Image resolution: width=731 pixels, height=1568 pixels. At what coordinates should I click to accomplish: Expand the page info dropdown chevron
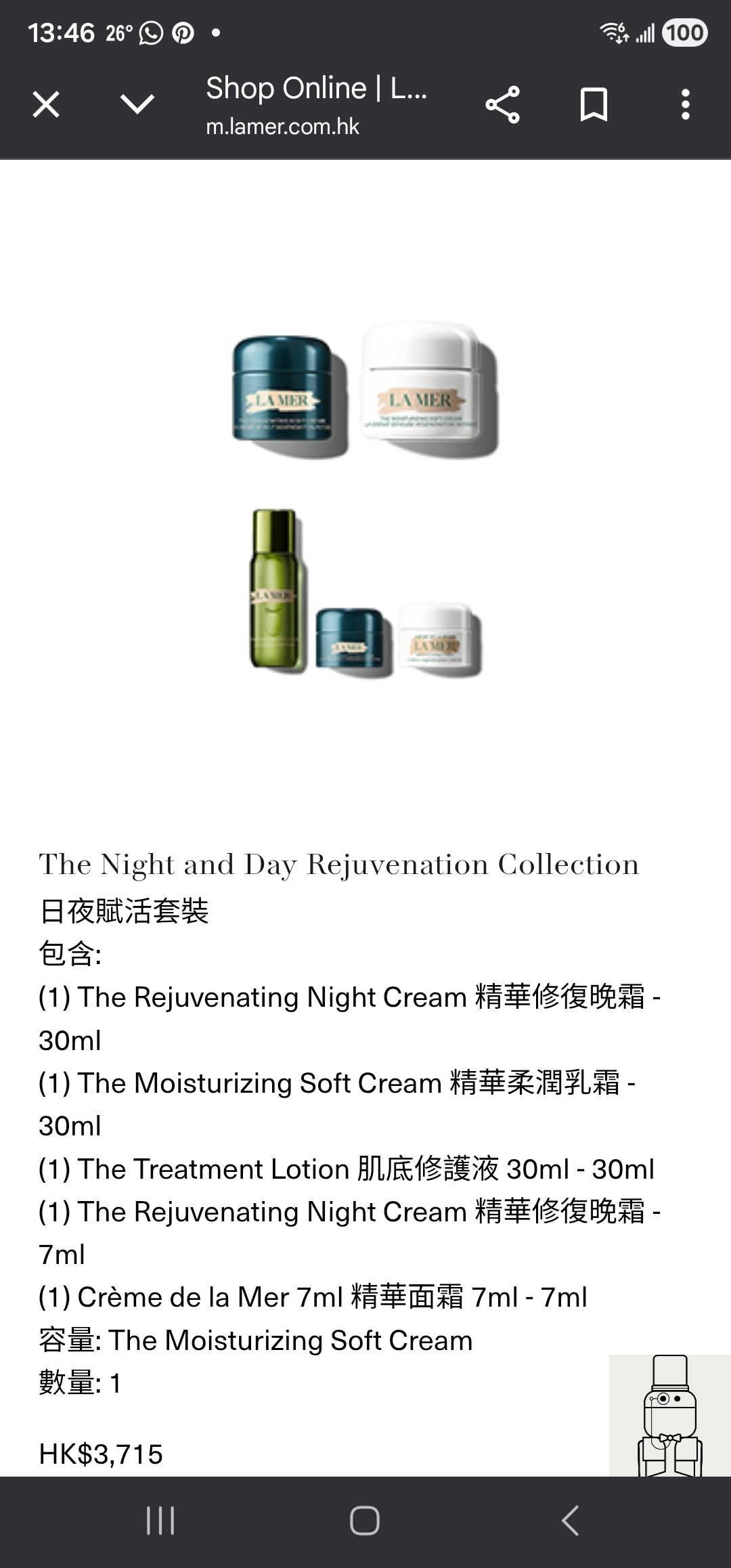point(137,104)
